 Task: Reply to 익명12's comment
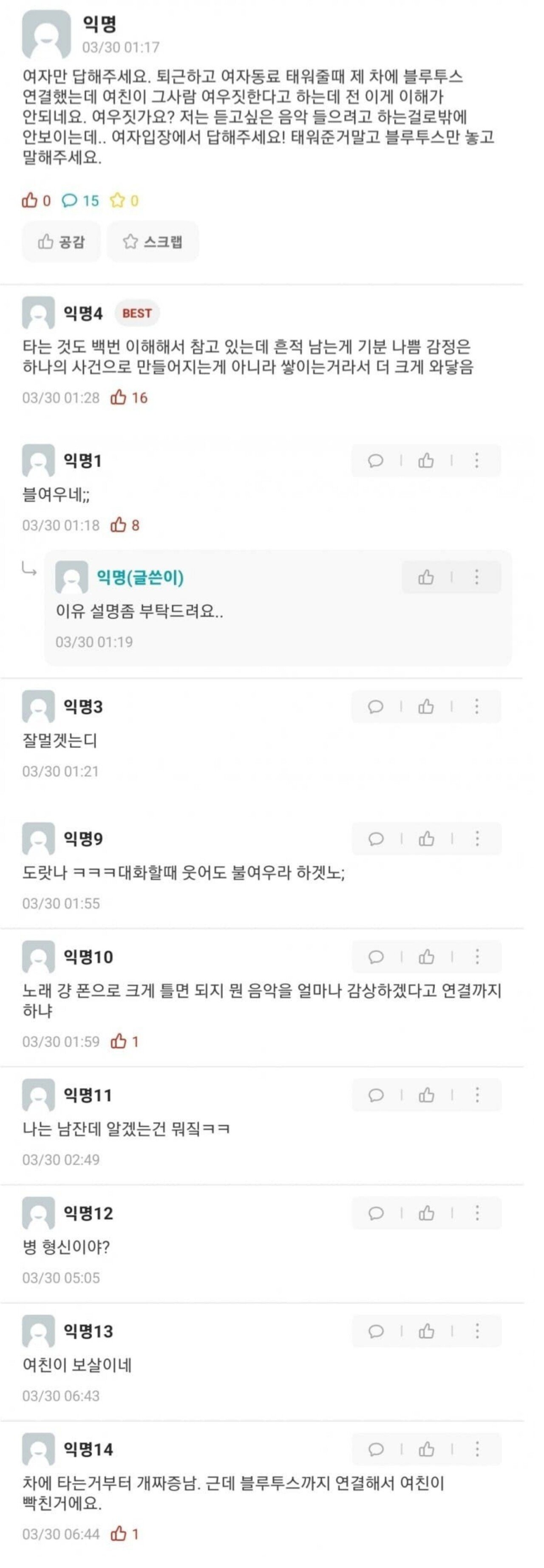pos(376,1213)
